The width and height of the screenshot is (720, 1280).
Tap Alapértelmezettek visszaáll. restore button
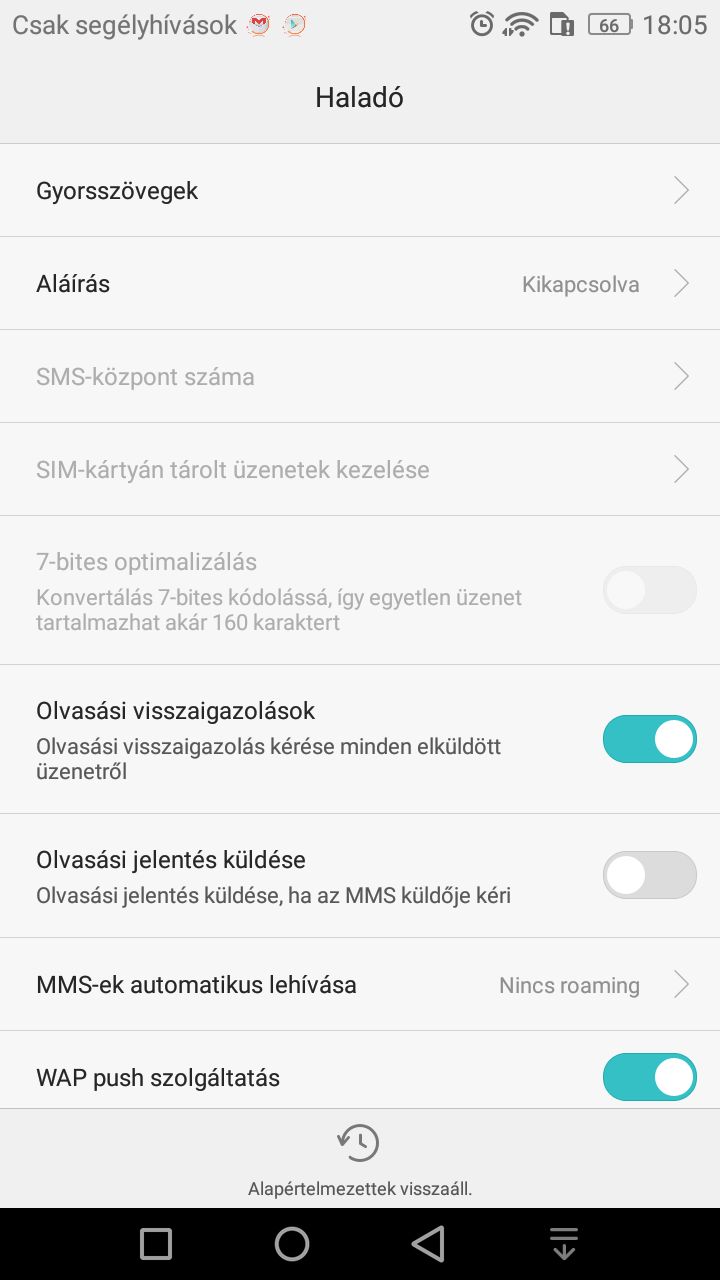tap(360, 1159)
